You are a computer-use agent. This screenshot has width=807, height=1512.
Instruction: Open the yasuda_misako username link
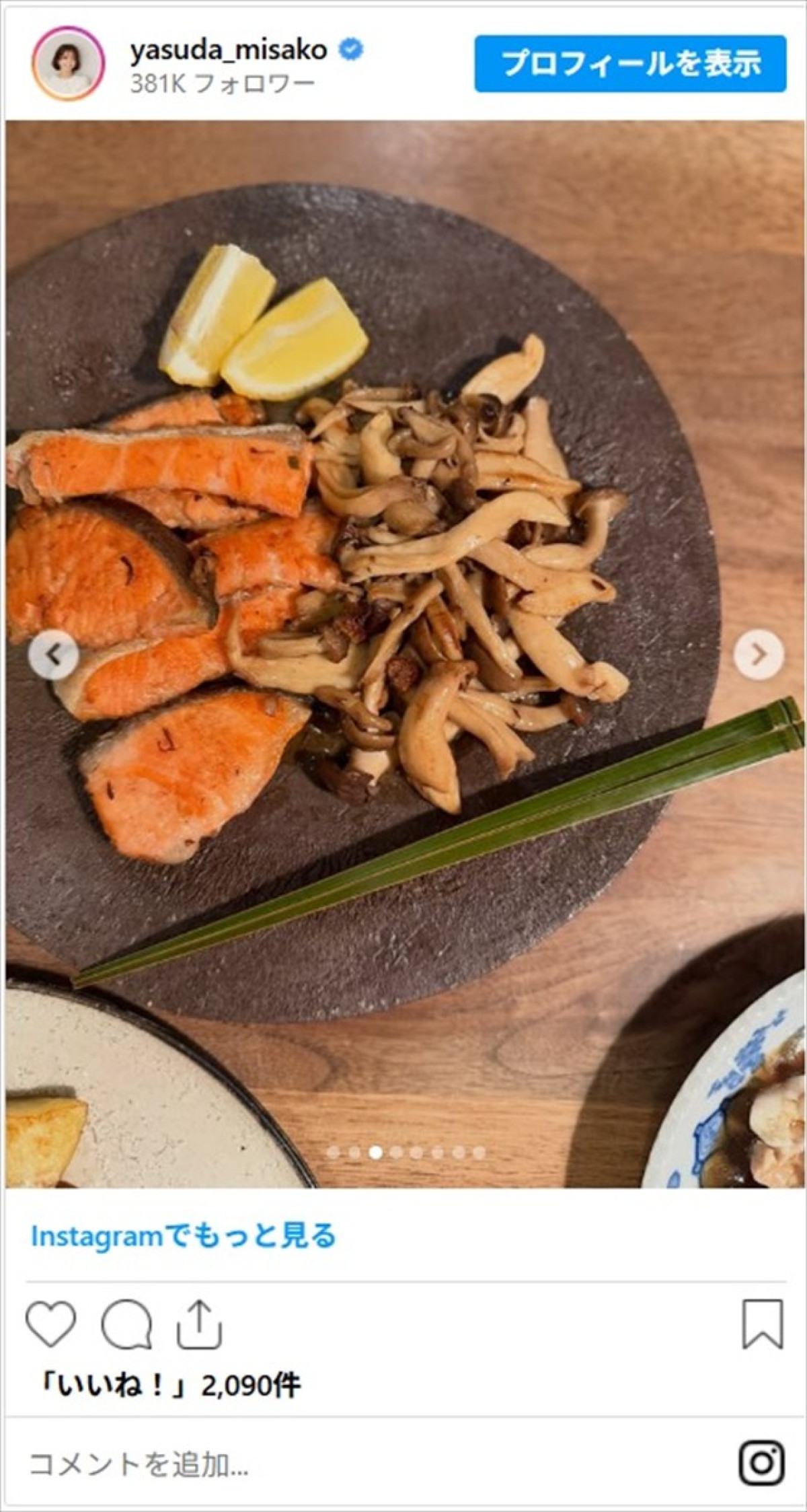tap(229, 50)
